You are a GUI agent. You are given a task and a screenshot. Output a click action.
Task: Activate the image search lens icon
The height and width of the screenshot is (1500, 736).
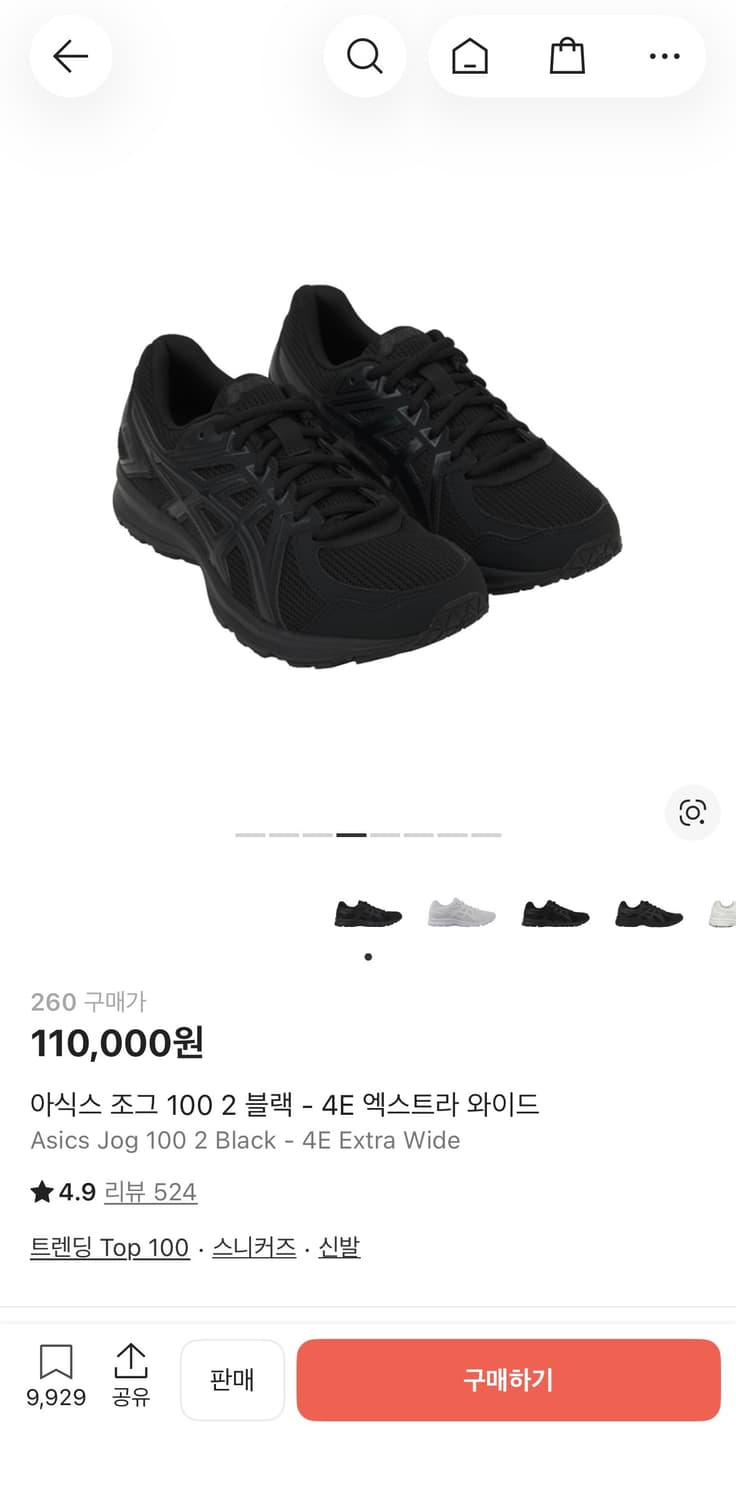[x=693, y=813]
